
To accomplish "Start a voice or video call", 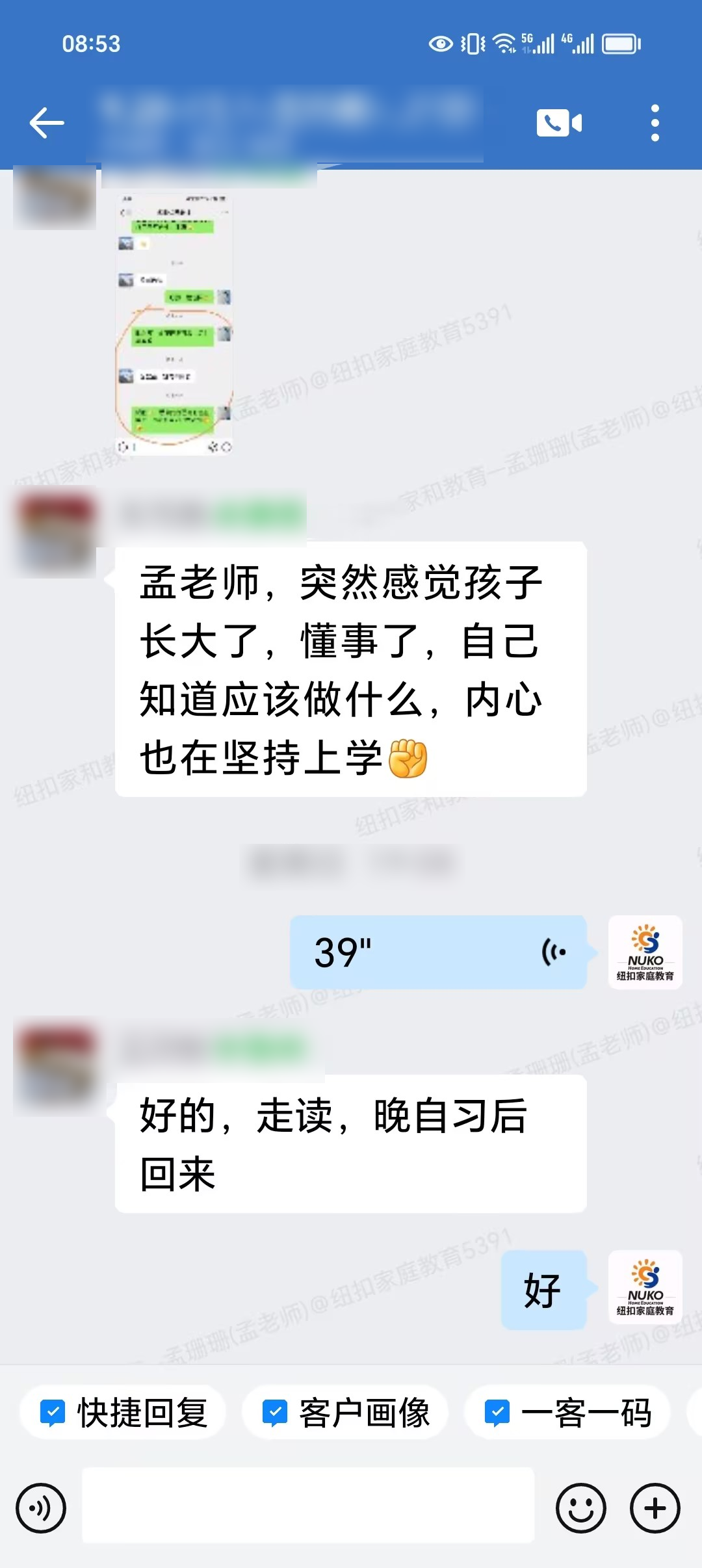I will click(558, 123).
